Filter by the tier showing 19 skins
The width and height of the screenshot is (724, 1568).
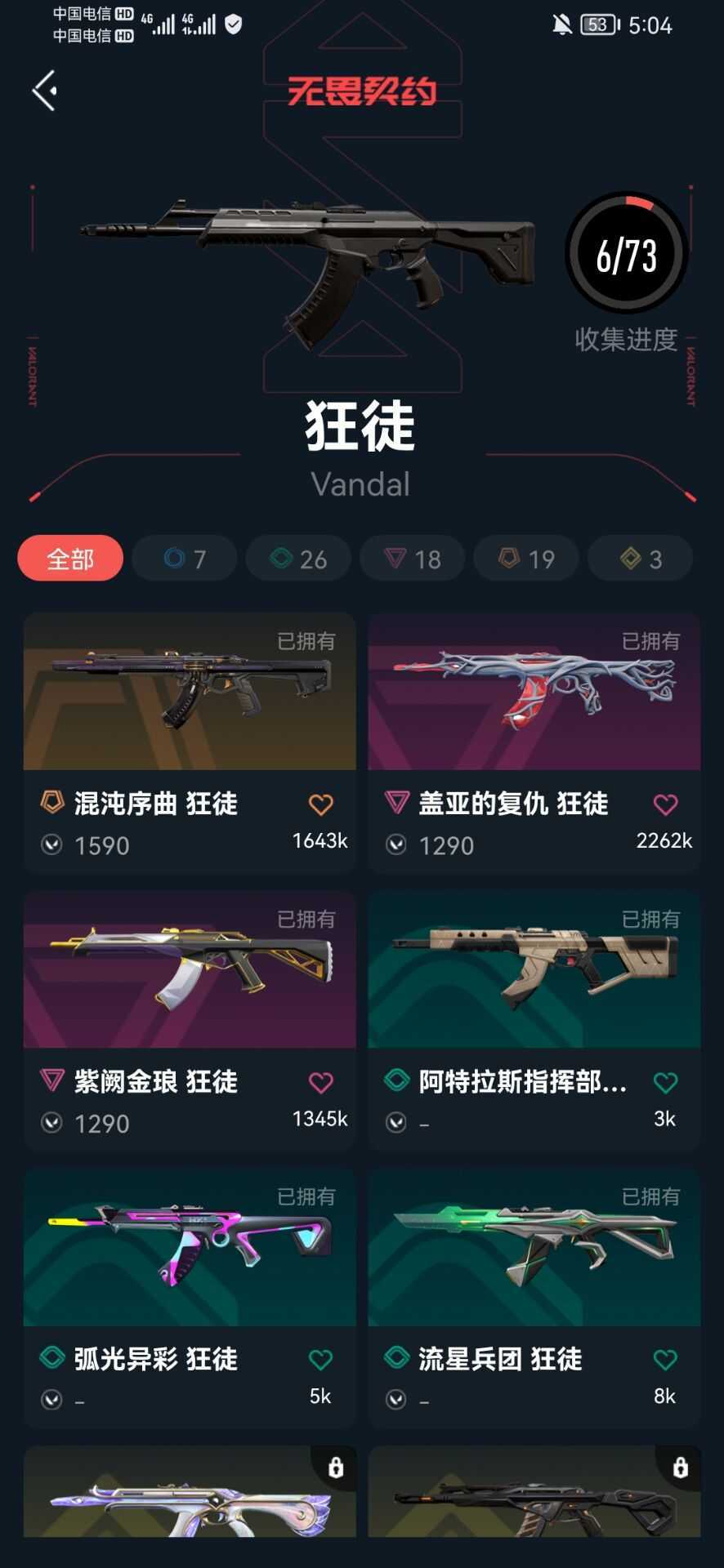tap(526, 559)
